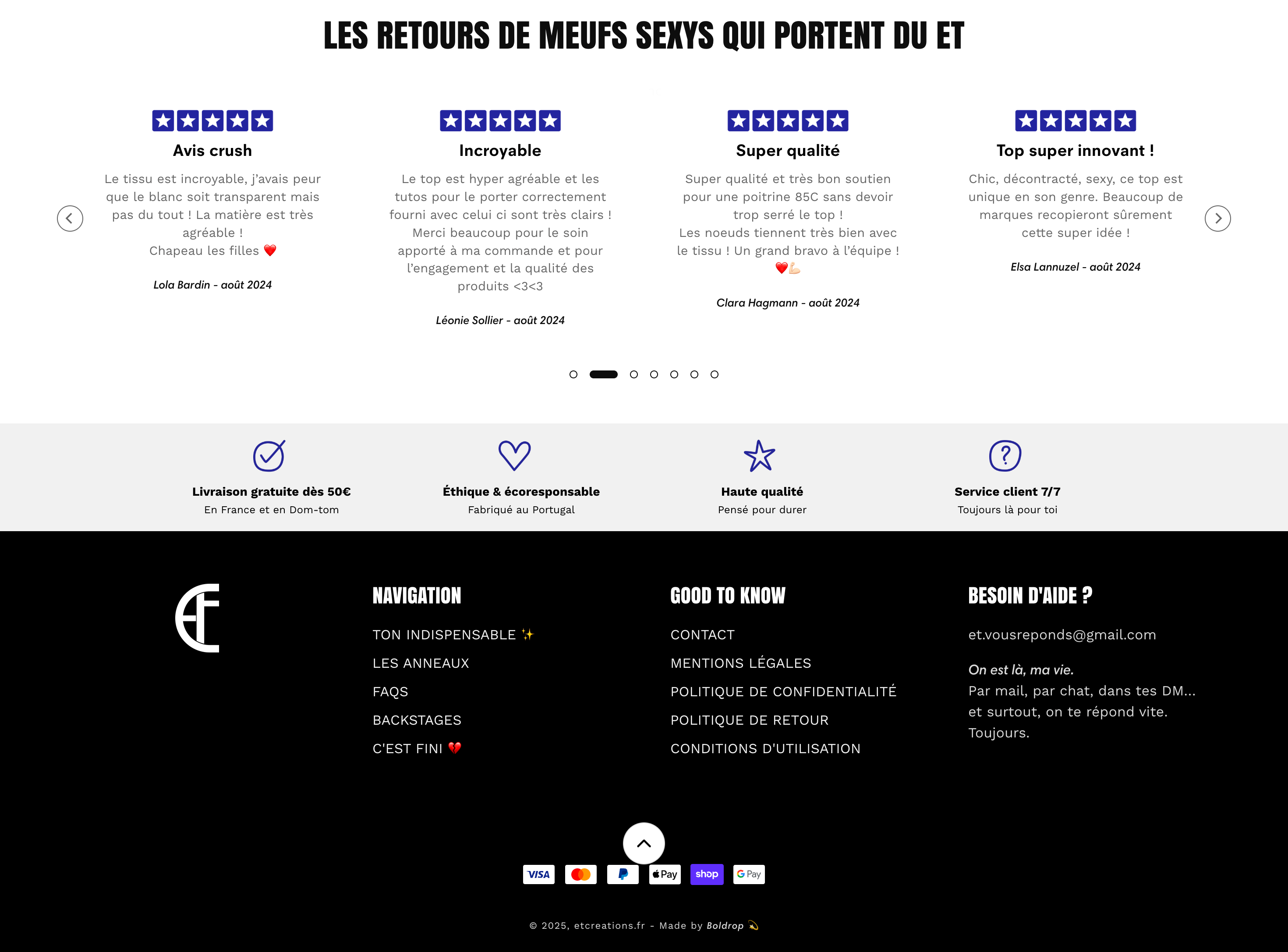Show previous customer reviews
Image resolution: width=1288 pixels, height=952 pixels.
(70, 219)
